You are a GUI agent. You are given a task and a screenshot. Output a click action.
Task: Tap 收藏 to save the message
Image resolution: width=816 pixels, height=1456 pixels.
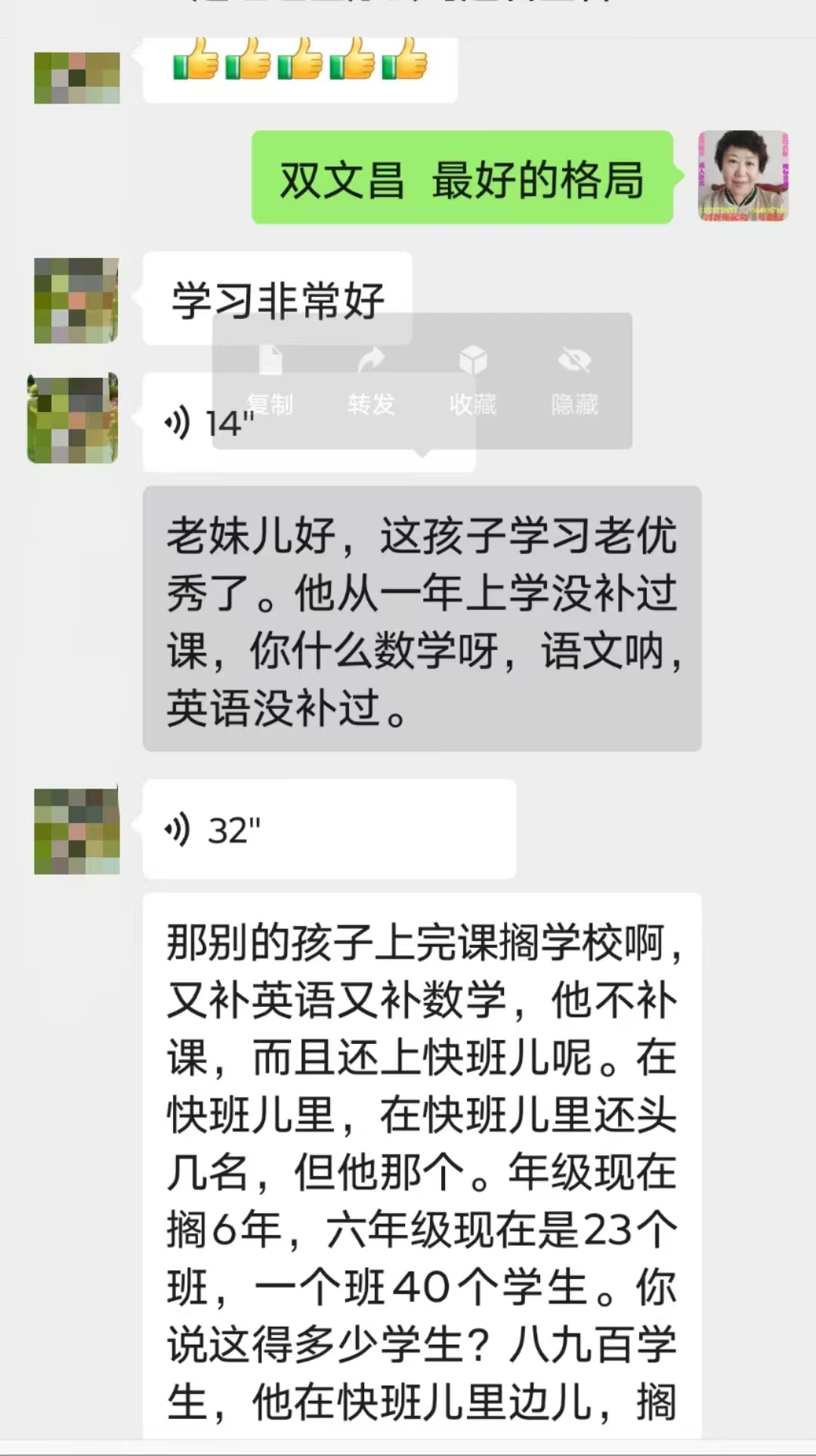tap(473, 381)
